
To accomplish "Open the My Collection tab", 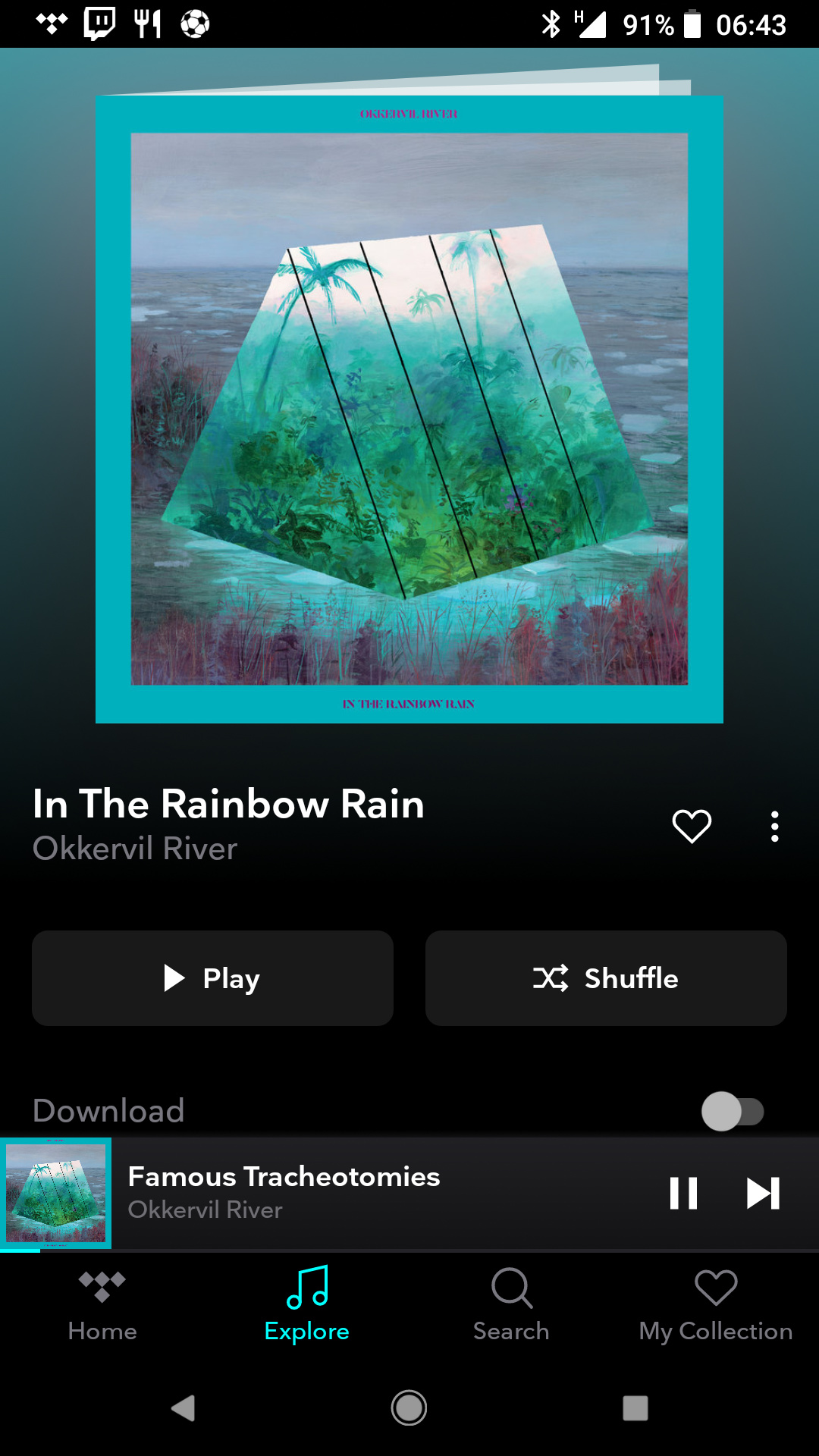I will point(715,1304).
